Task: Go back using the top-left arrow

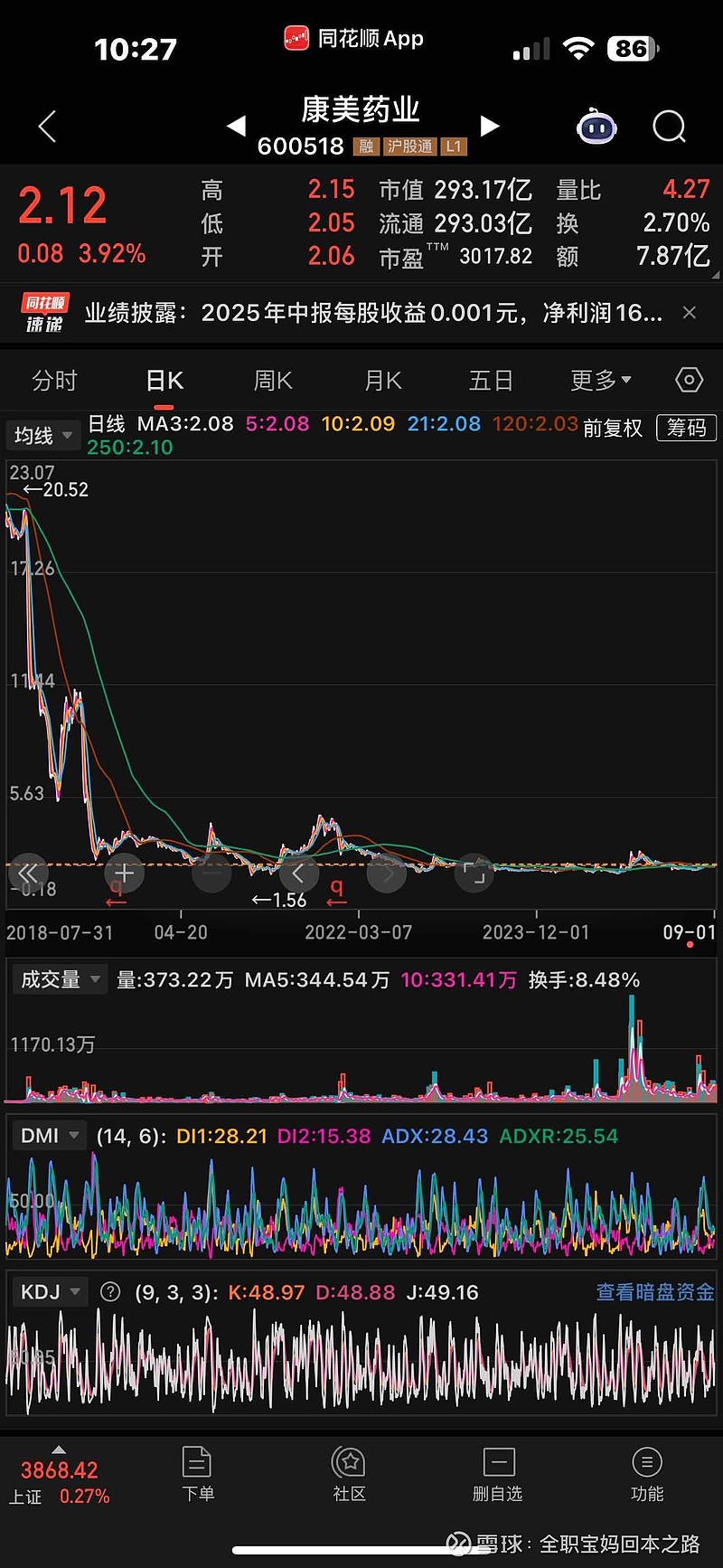Action: point(47,127)
